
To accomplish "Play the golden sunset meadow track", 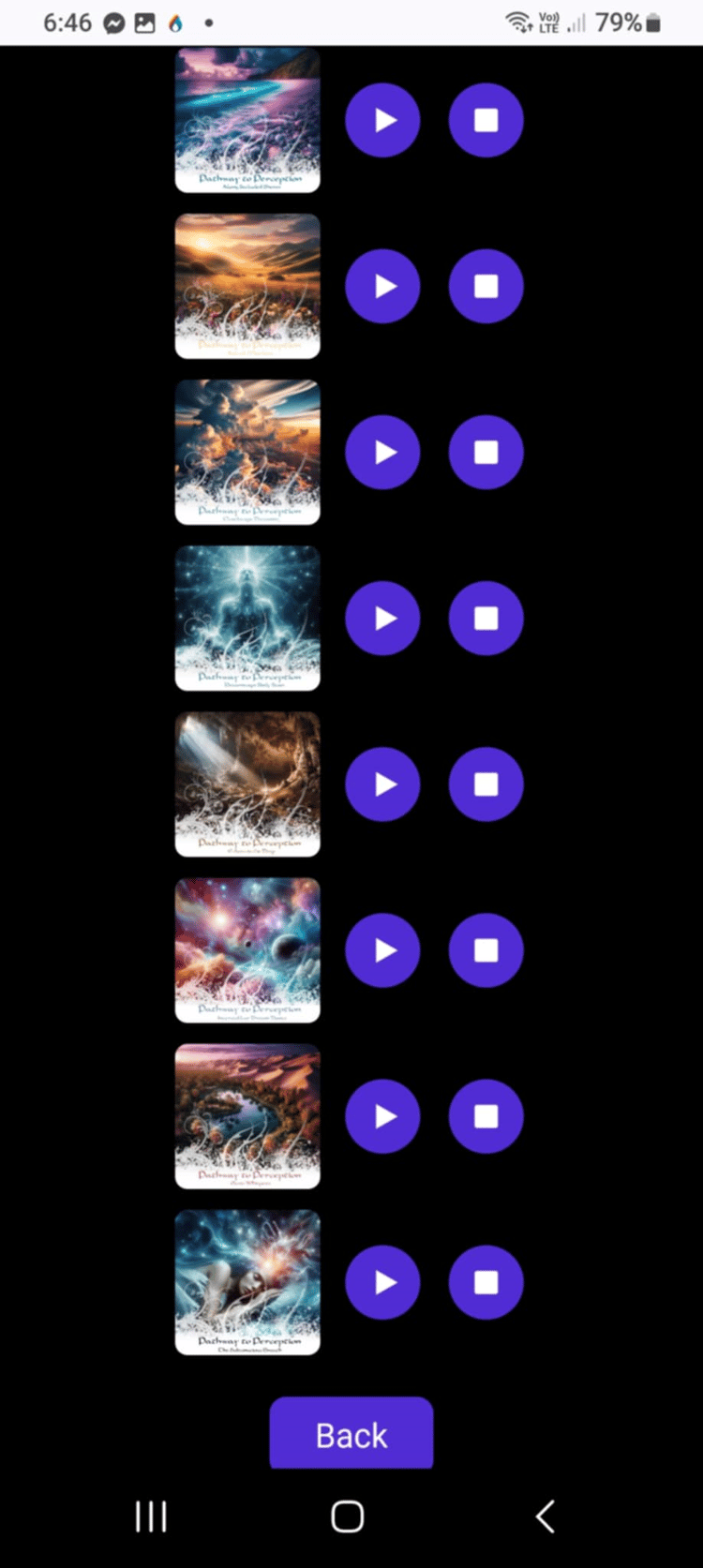I will click(382, 286).
